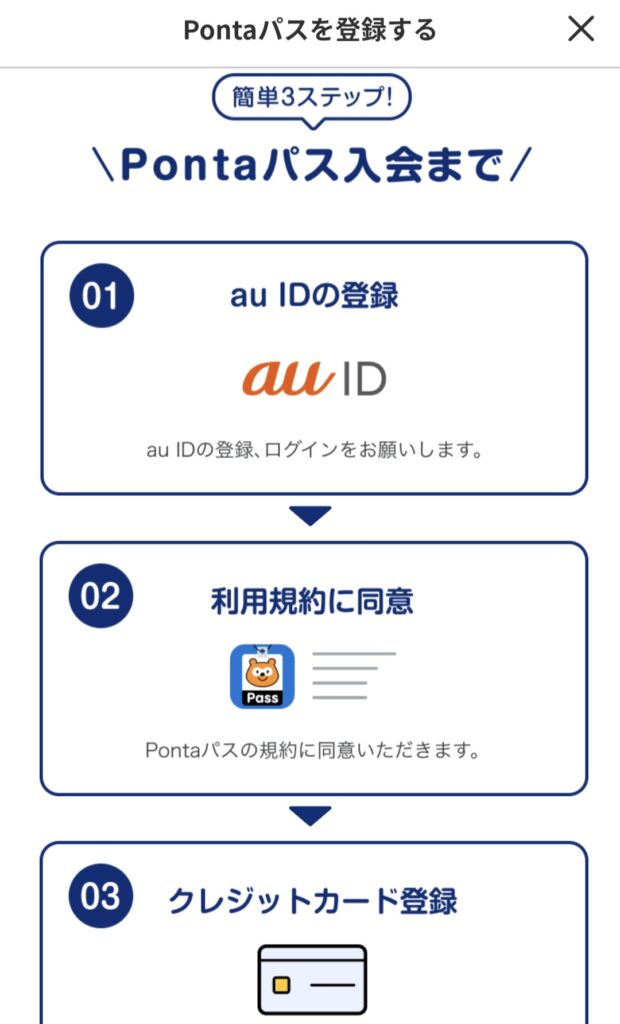Close the Pontaパス registration screen

coord(581,29)
